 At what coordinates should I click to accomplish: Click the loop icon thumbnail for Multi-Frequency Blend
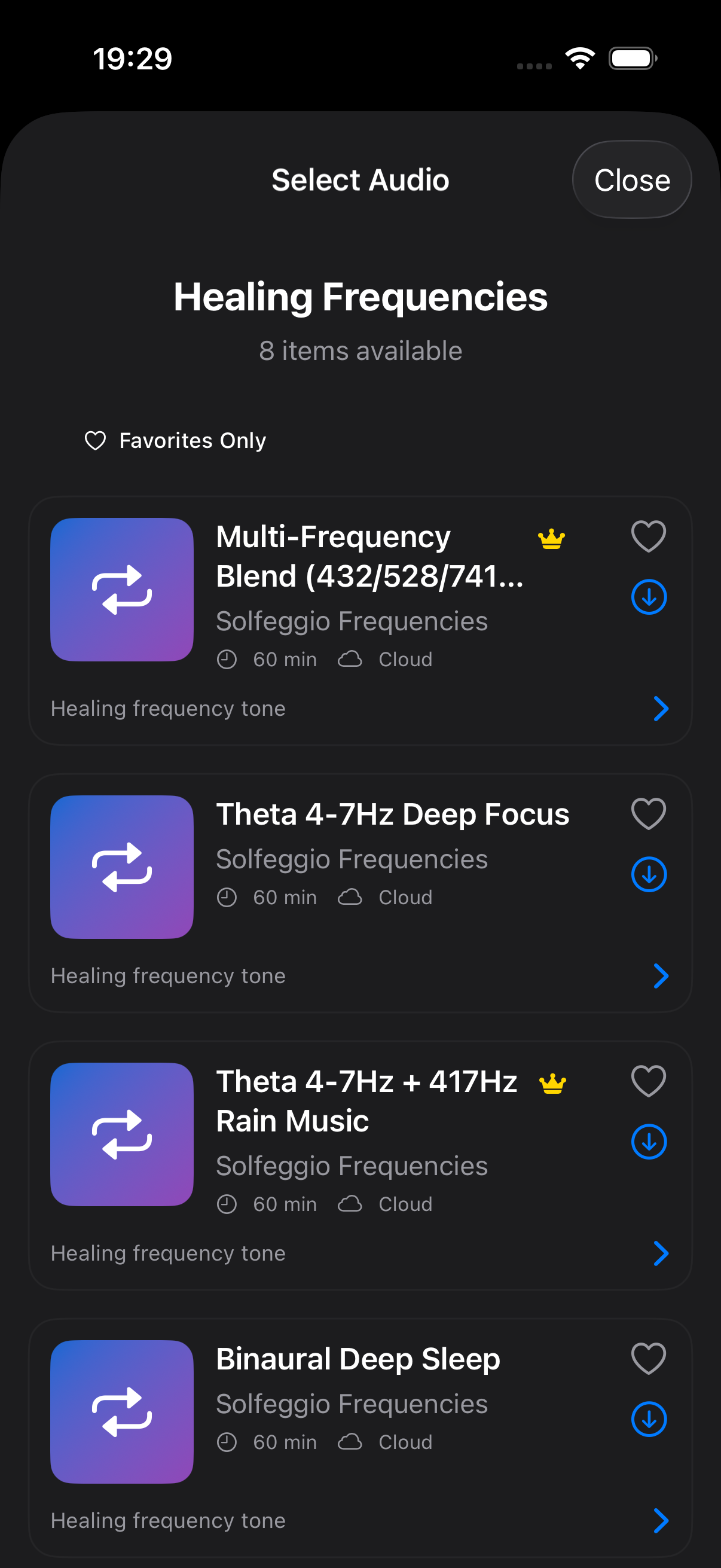pyautogui.click(x=121, y=588)
